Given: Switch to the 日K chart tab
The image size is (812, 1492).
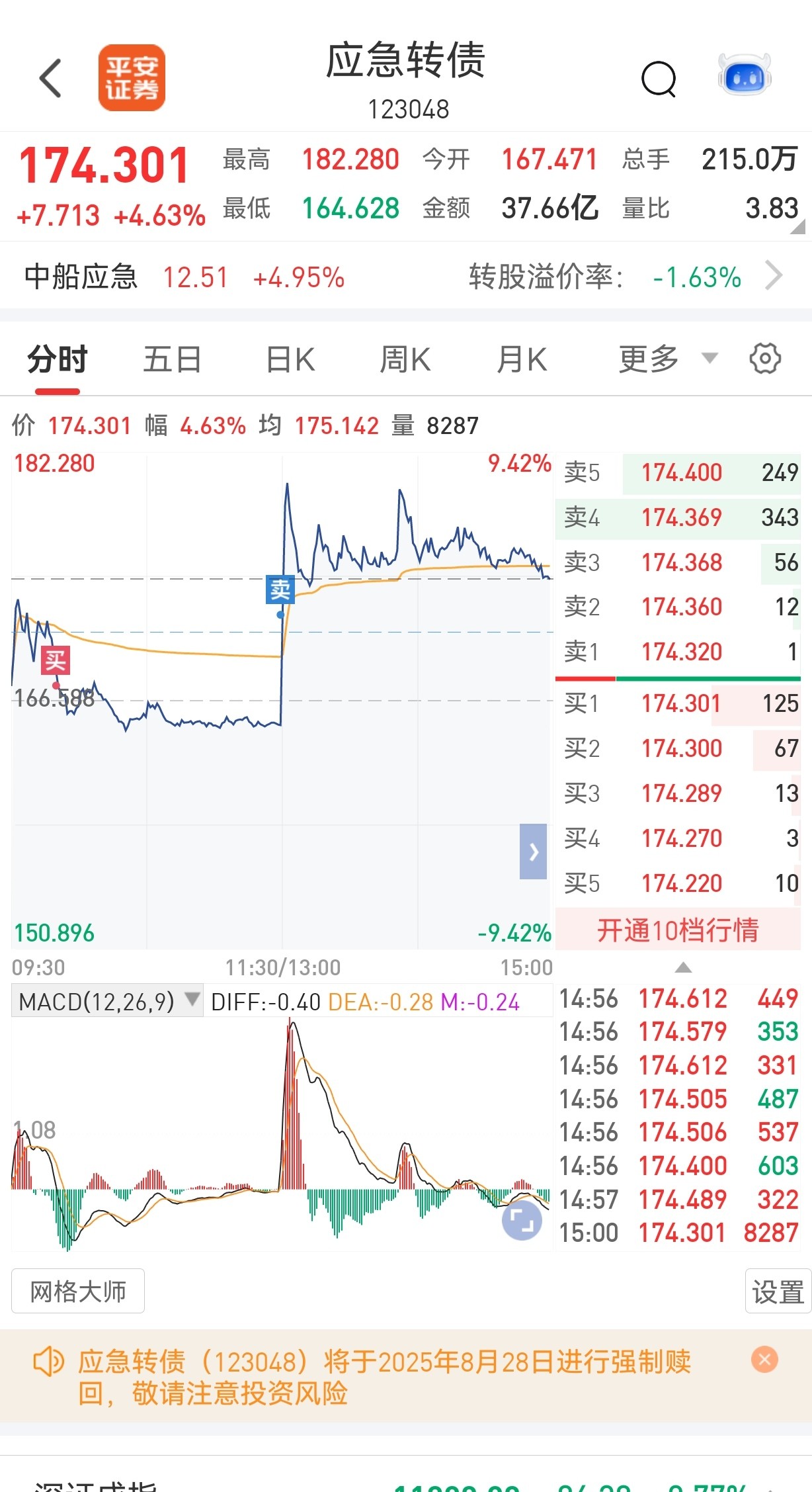Looking at the screenshot, I should pos(290,360).
